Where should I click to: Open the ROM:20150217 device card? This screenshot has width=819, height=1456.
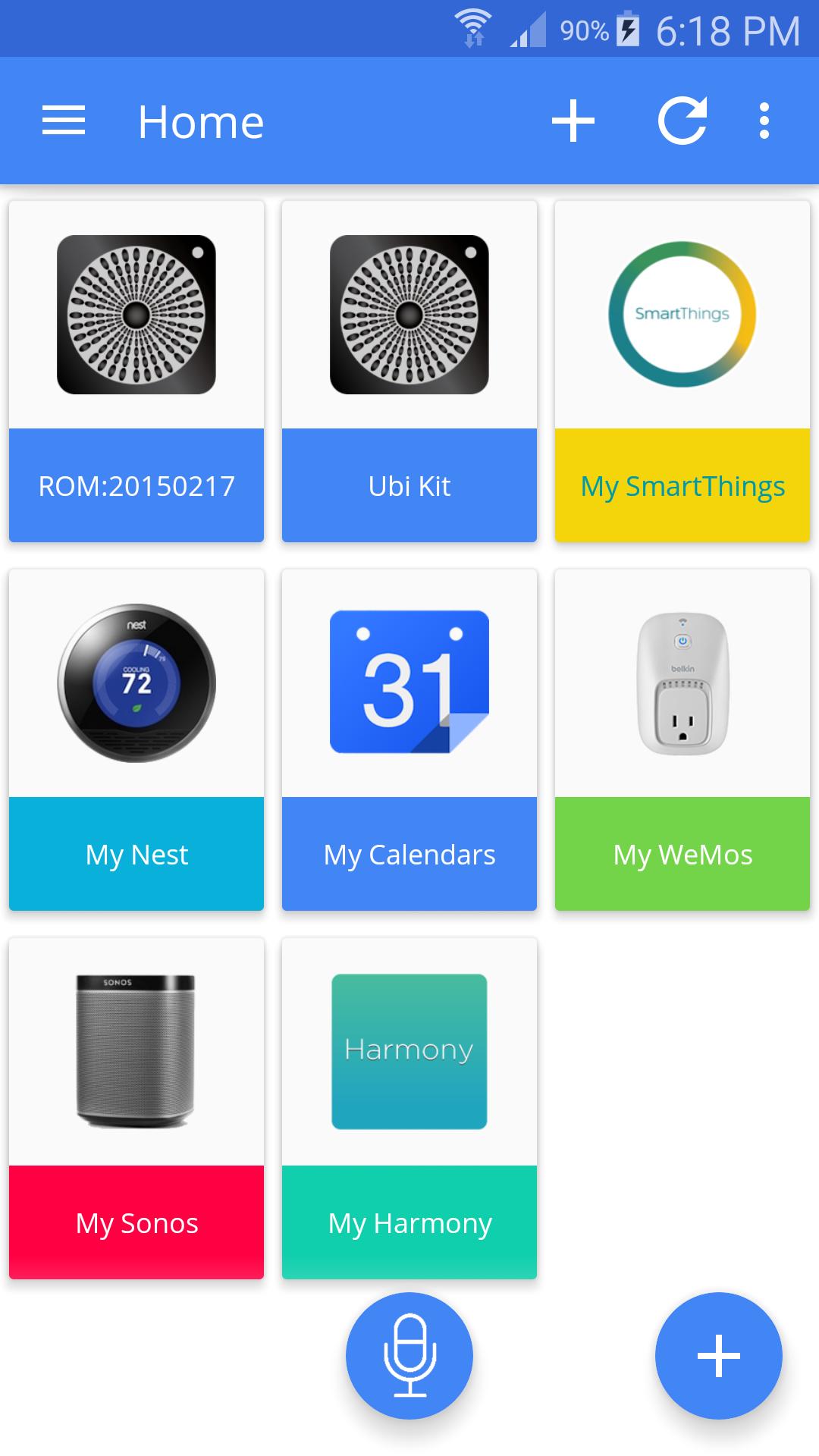pyautogui.click(x=136, y=372)
